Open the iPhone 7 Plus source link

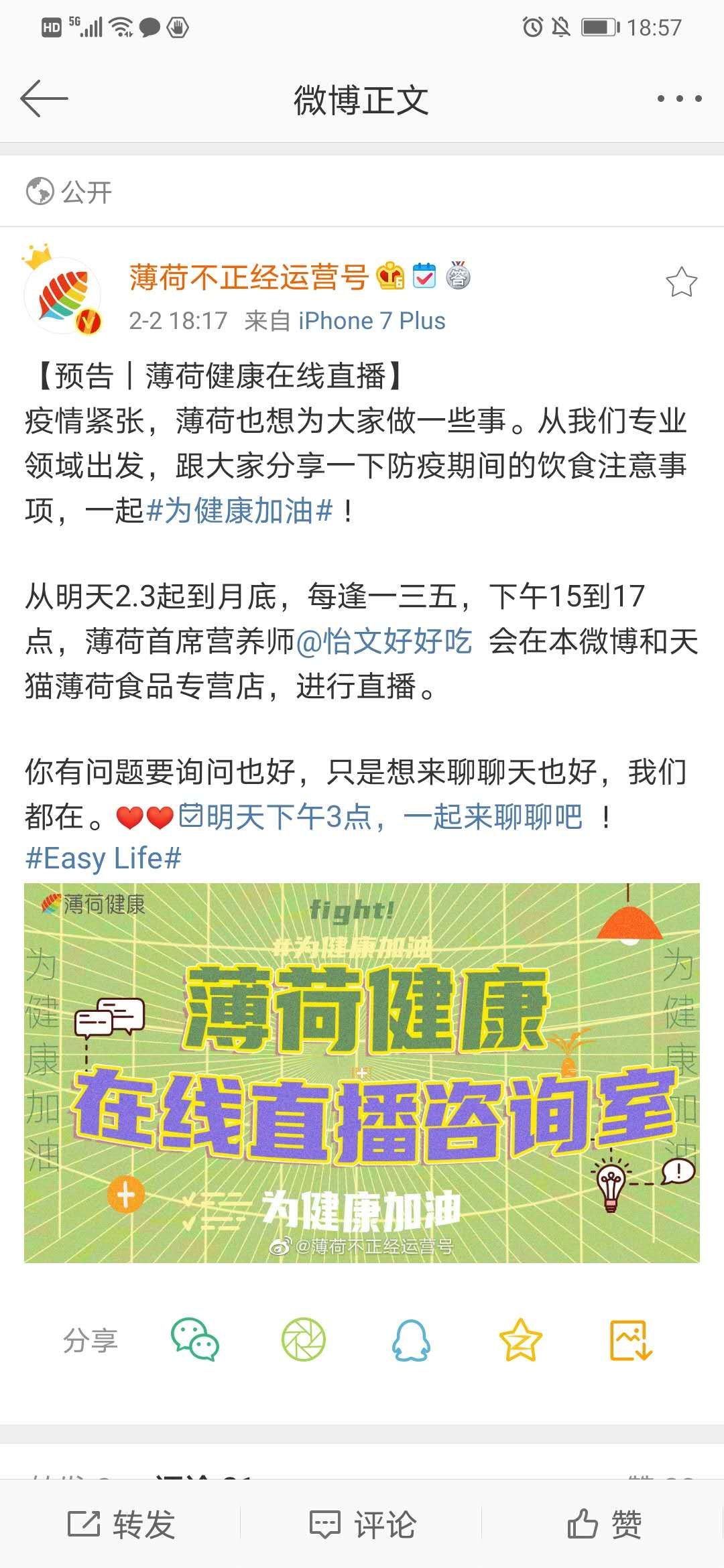click(371, 321)
